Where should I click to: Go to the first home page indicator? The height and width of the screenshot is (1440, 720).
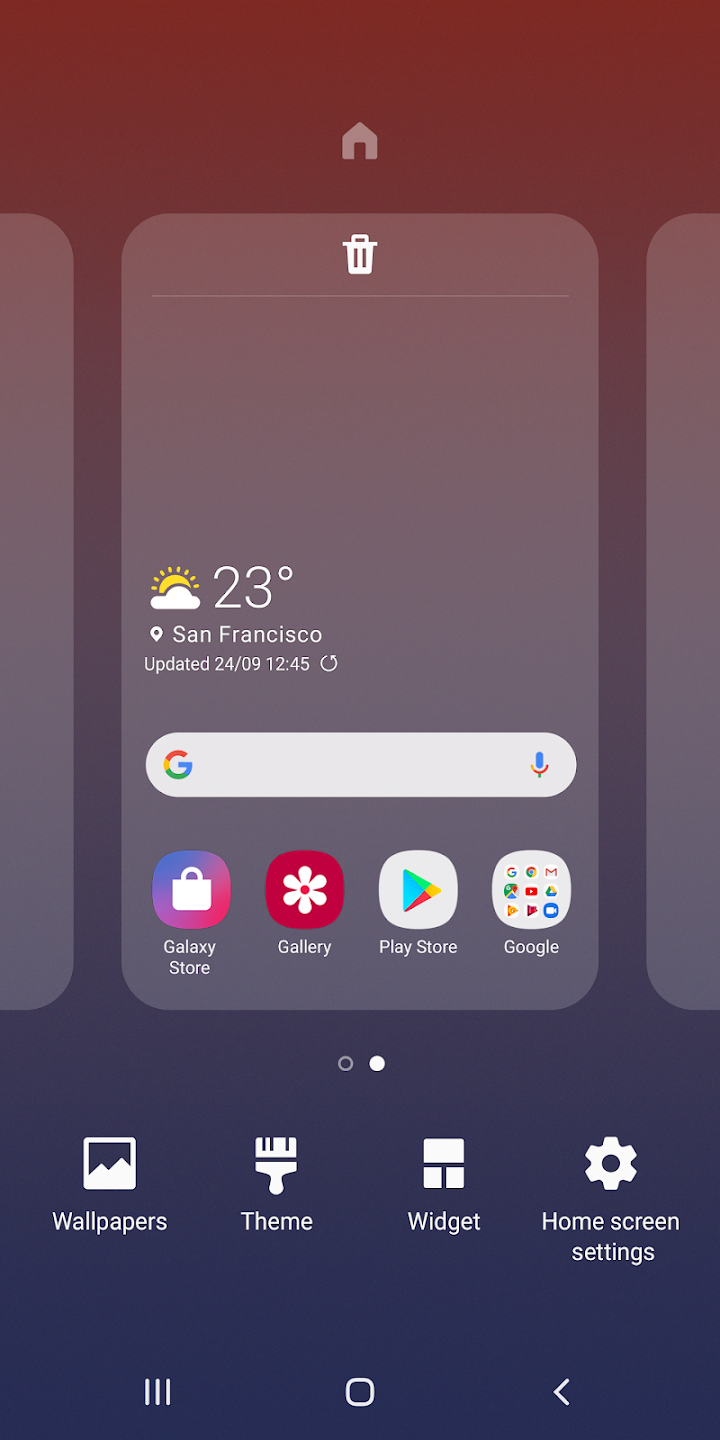click(345, 1064)
